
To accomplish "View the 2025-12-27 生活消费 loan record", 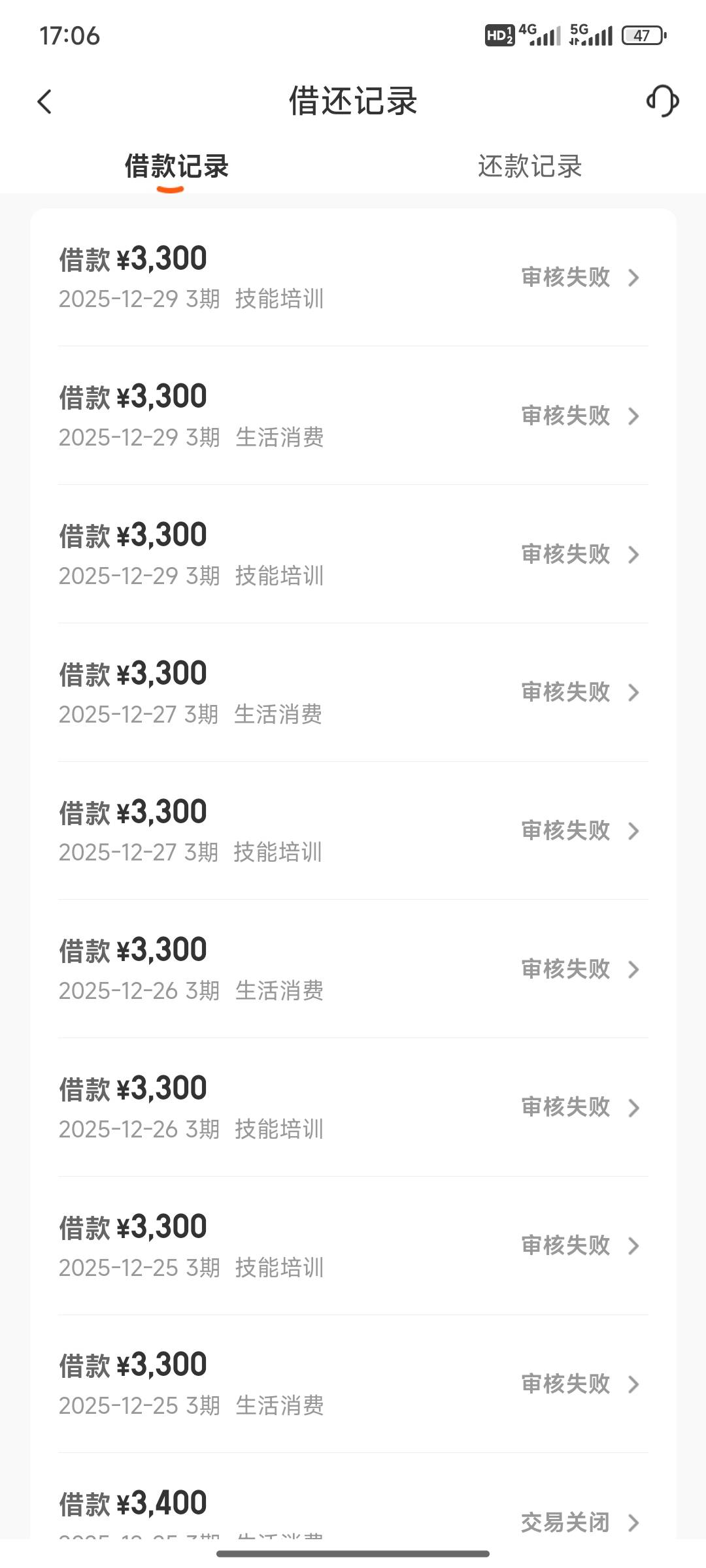I will pos(353,693).
